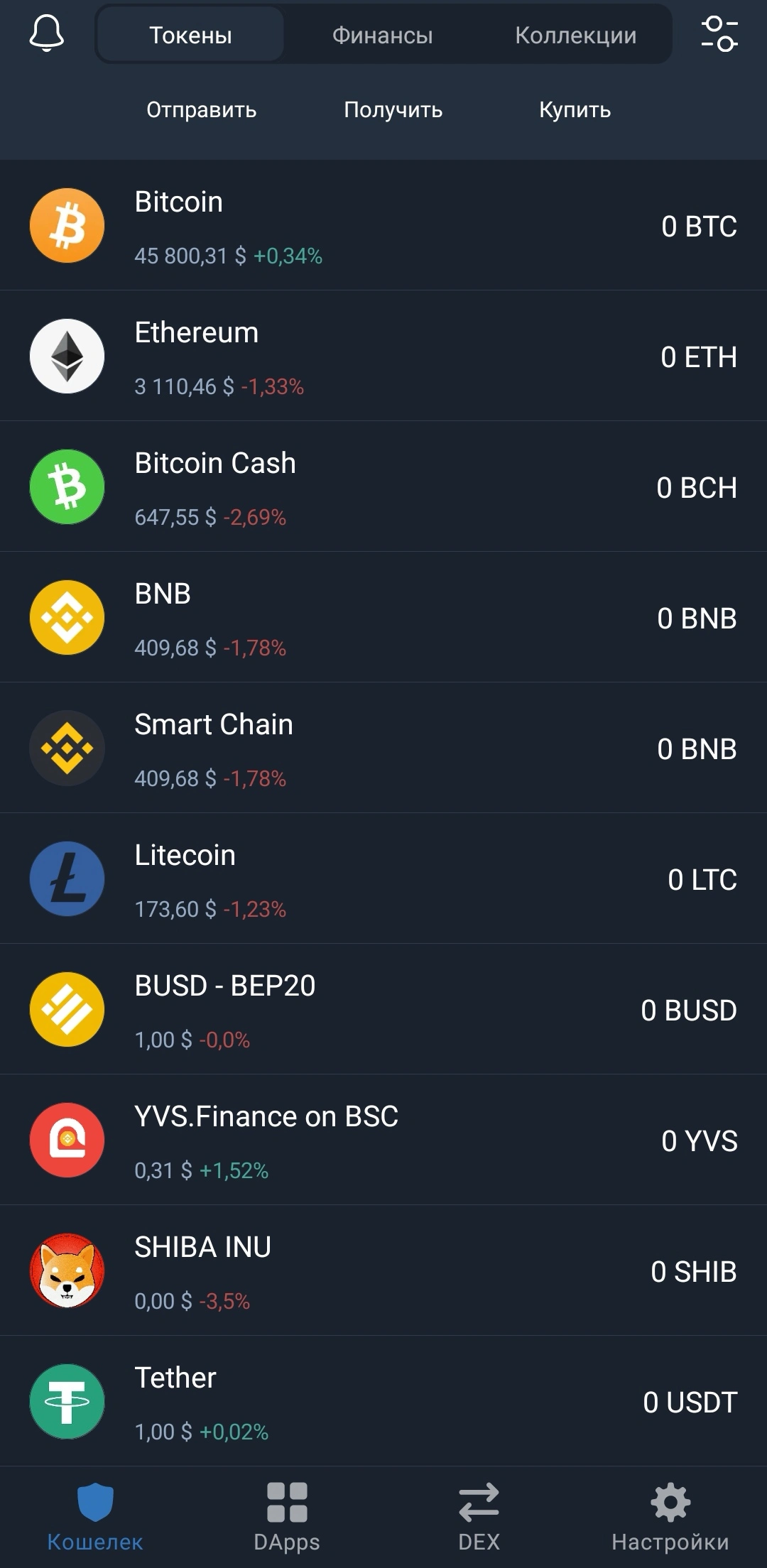Switch to the Коллекции tab
Screen dimensions: 767x1568
coord(575,35)
